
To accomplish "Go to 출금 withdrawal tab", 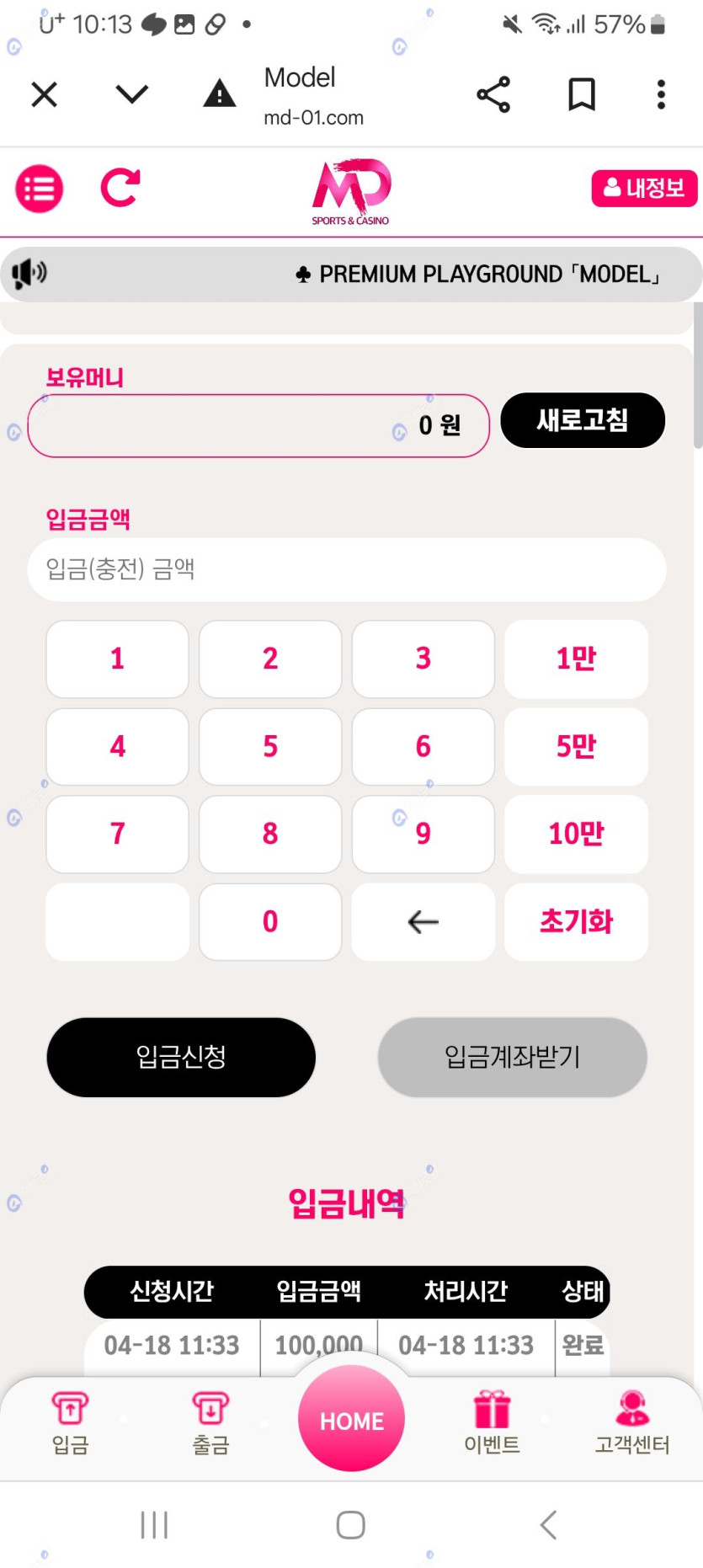I will point(210,1423).
